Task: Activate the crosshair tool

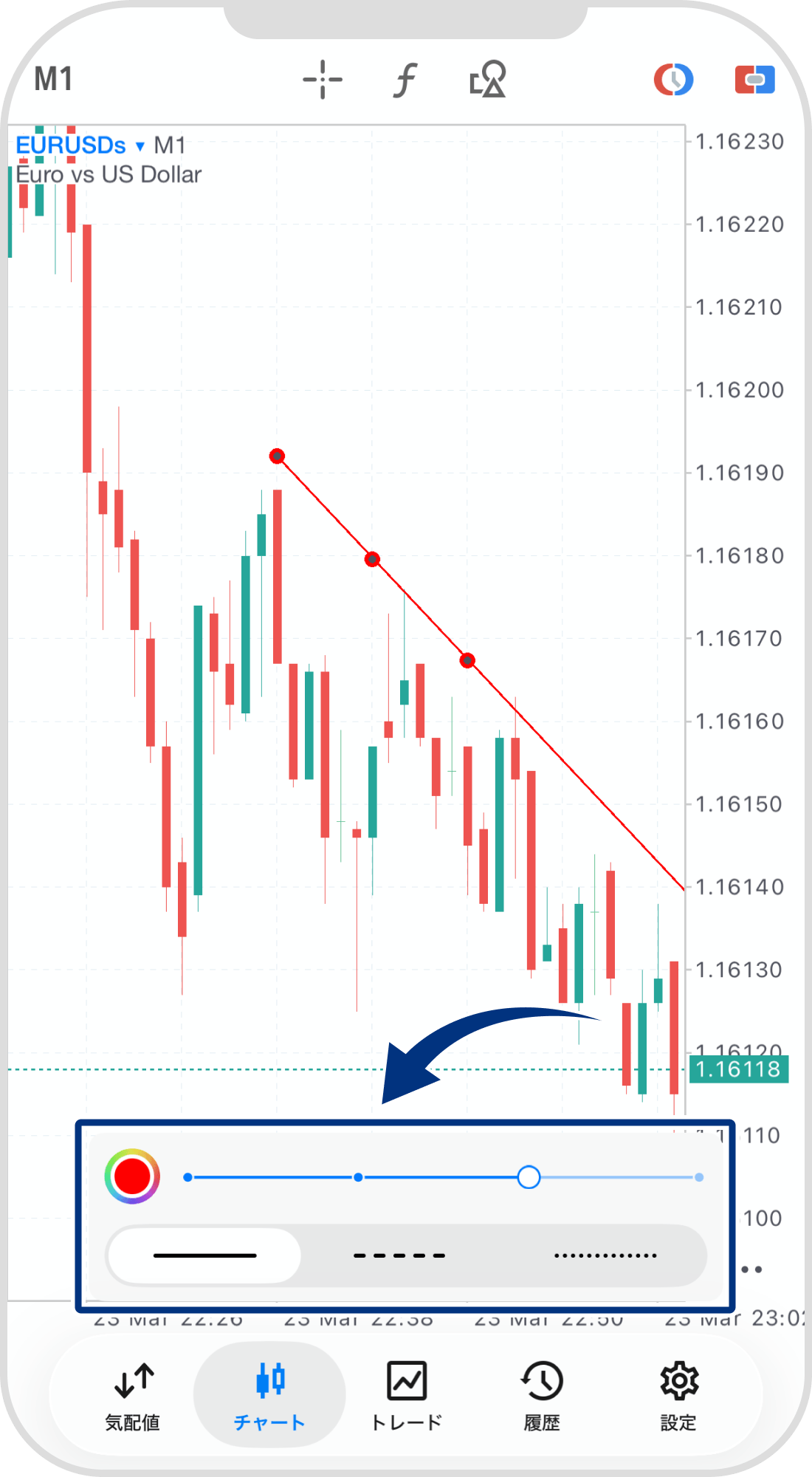Action: 323,80
